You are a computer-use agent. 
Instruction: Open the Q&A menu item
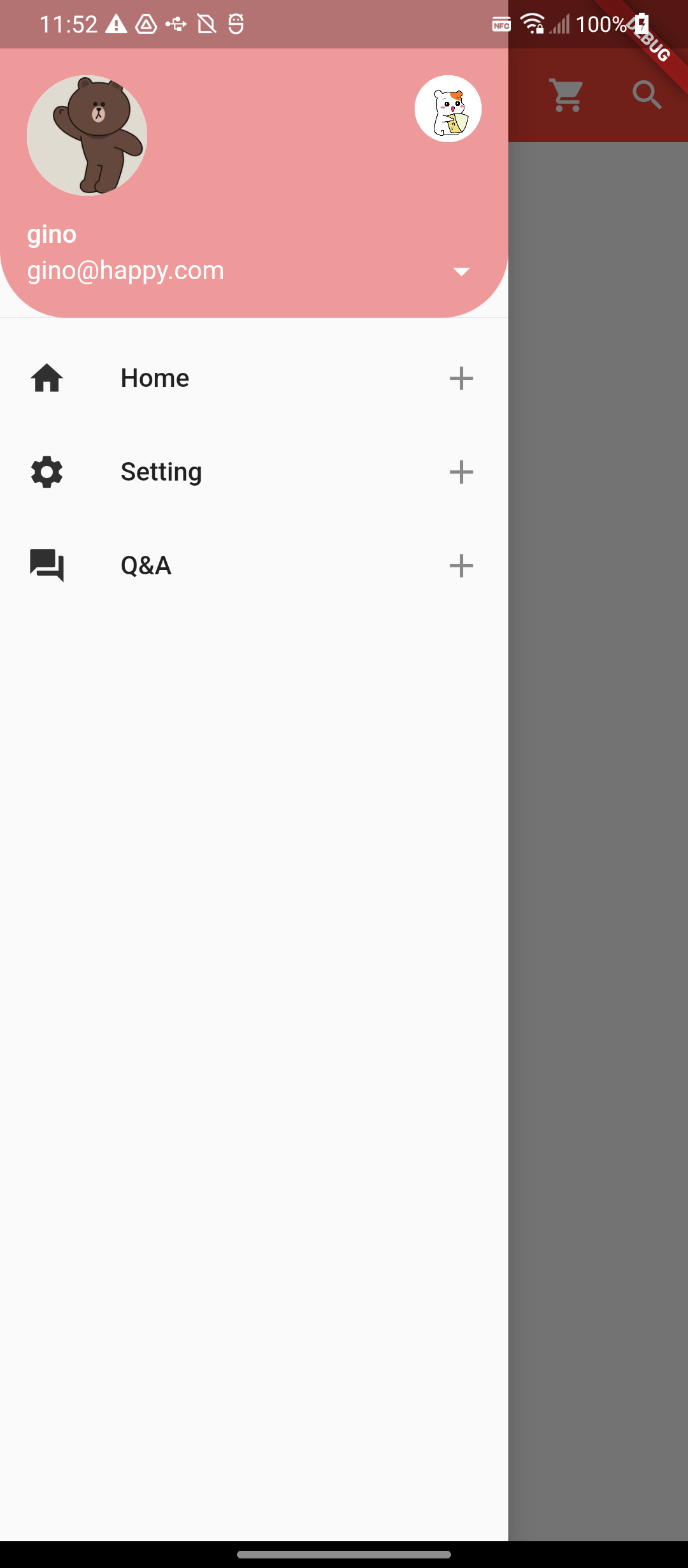254,565
